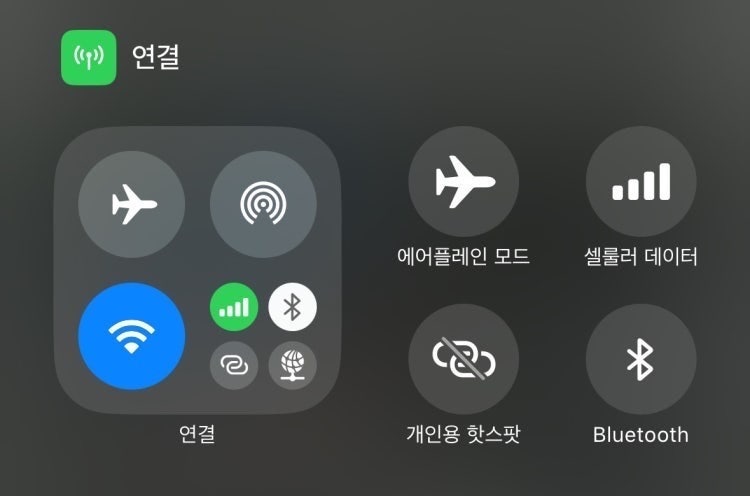Add the 연결 connectivity group control

pyautogui.click(x=197, y=270)
